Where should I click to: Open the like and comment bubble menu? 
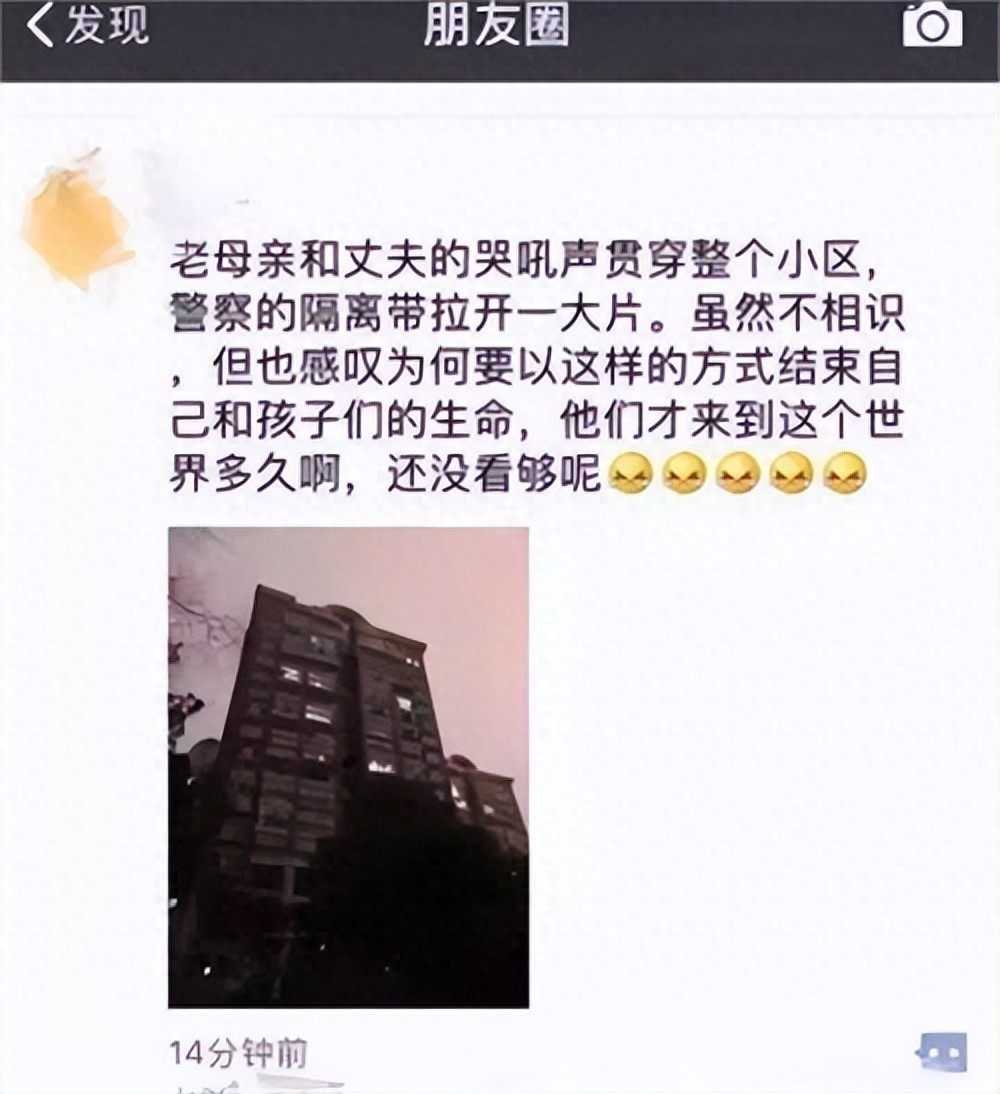point(941,1053)
